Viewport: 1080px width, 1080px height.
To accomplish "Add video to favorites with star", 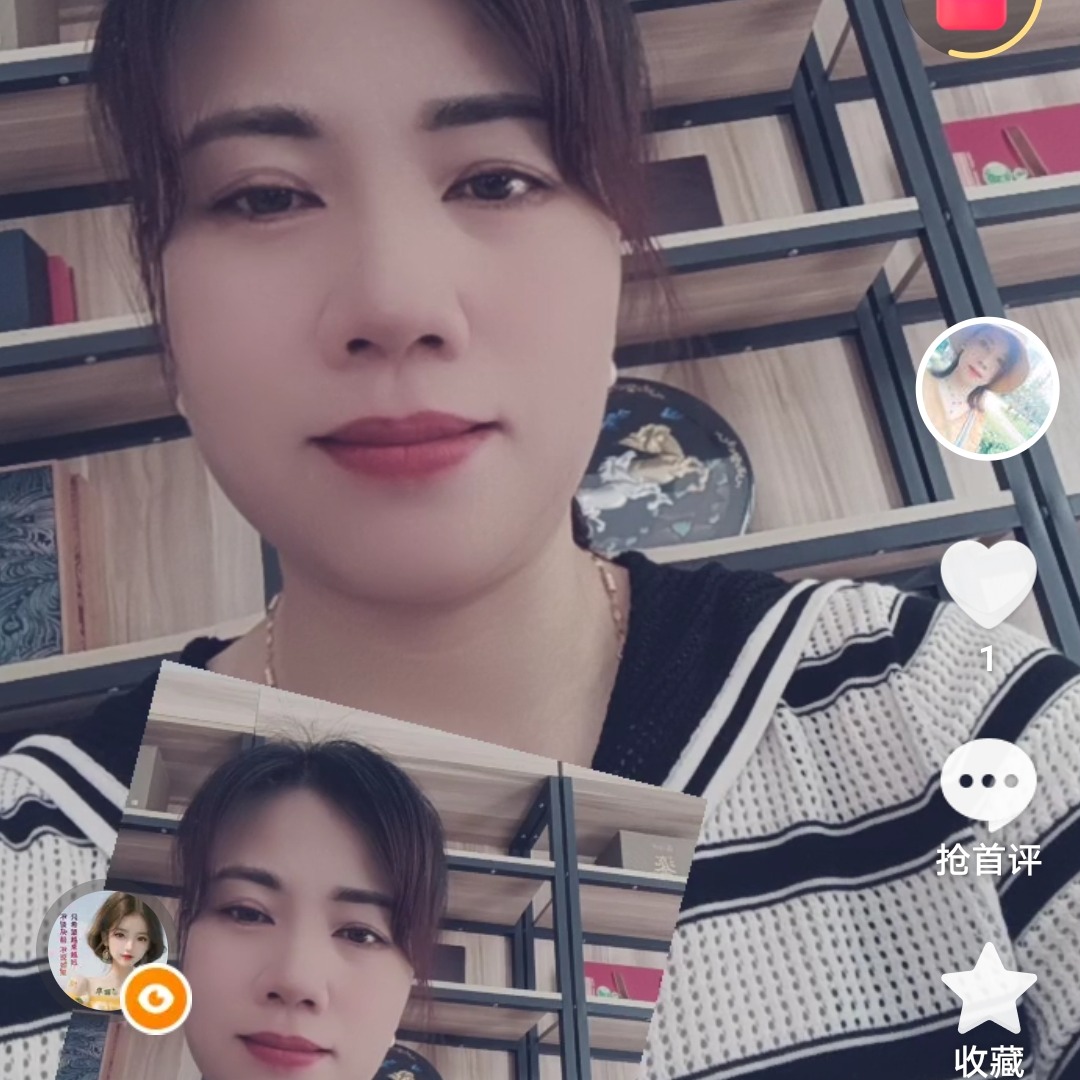I will [x=988, y=990].
